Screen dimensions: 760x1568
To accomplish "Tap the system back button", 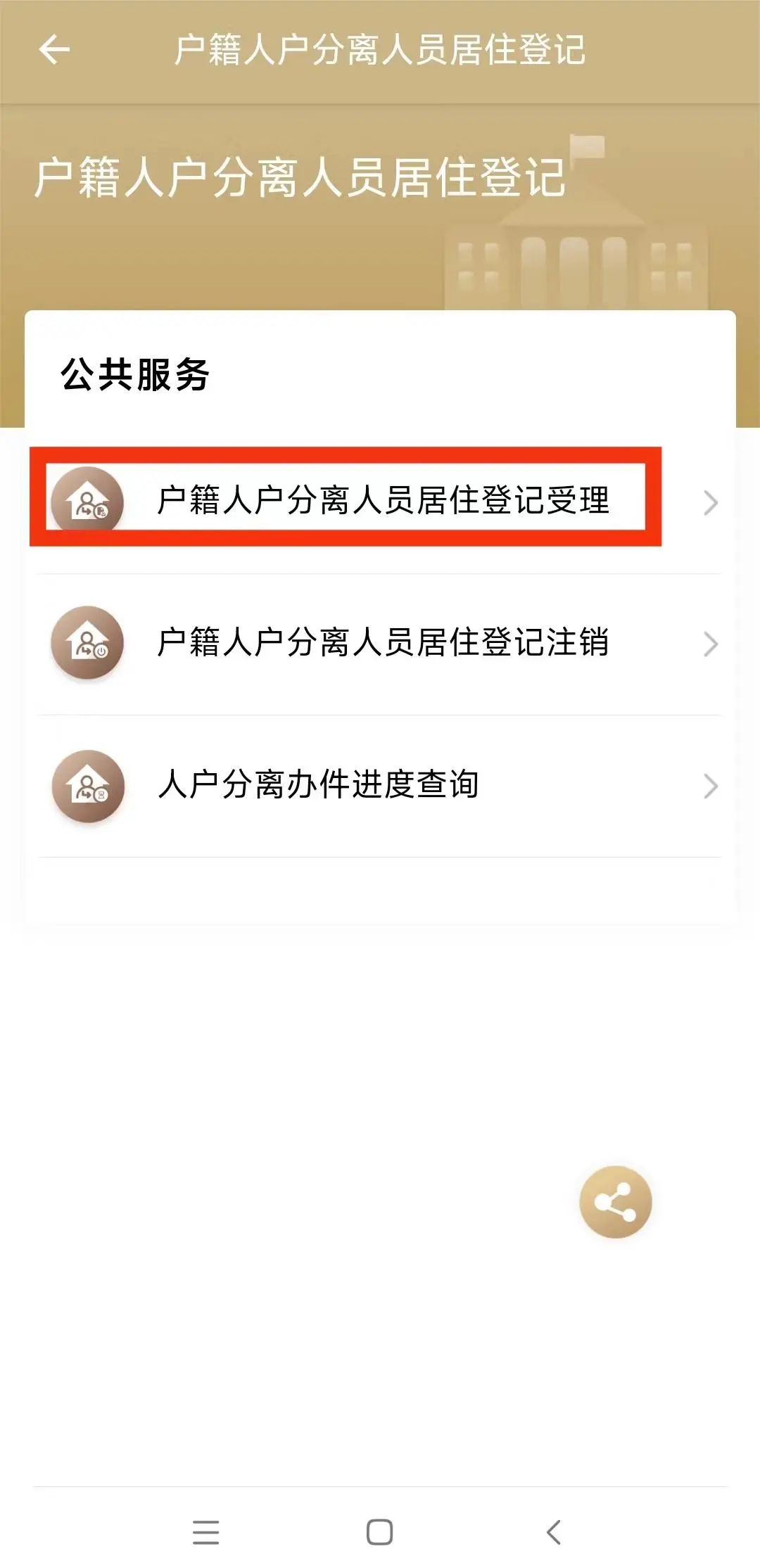I will (x=554, y=1532).
